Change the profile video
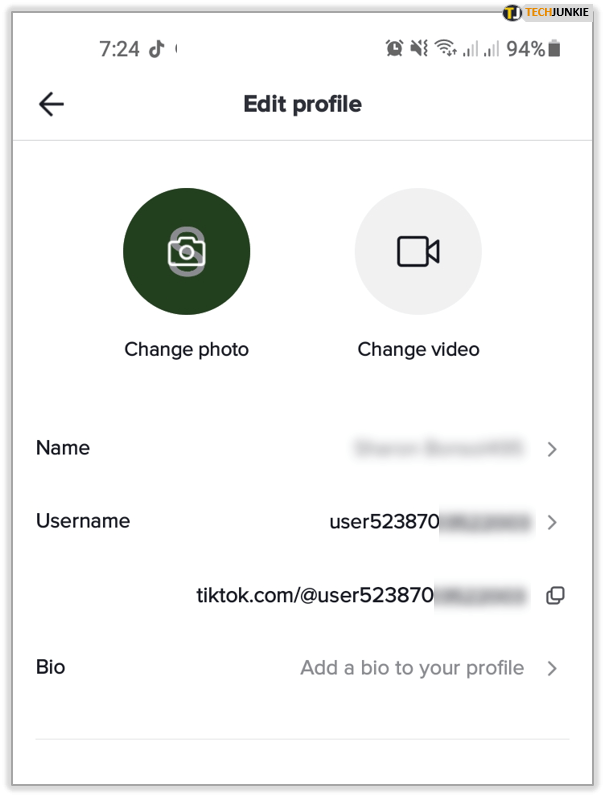The height and width of the screenshot is (797, 605). coord(418,250)
